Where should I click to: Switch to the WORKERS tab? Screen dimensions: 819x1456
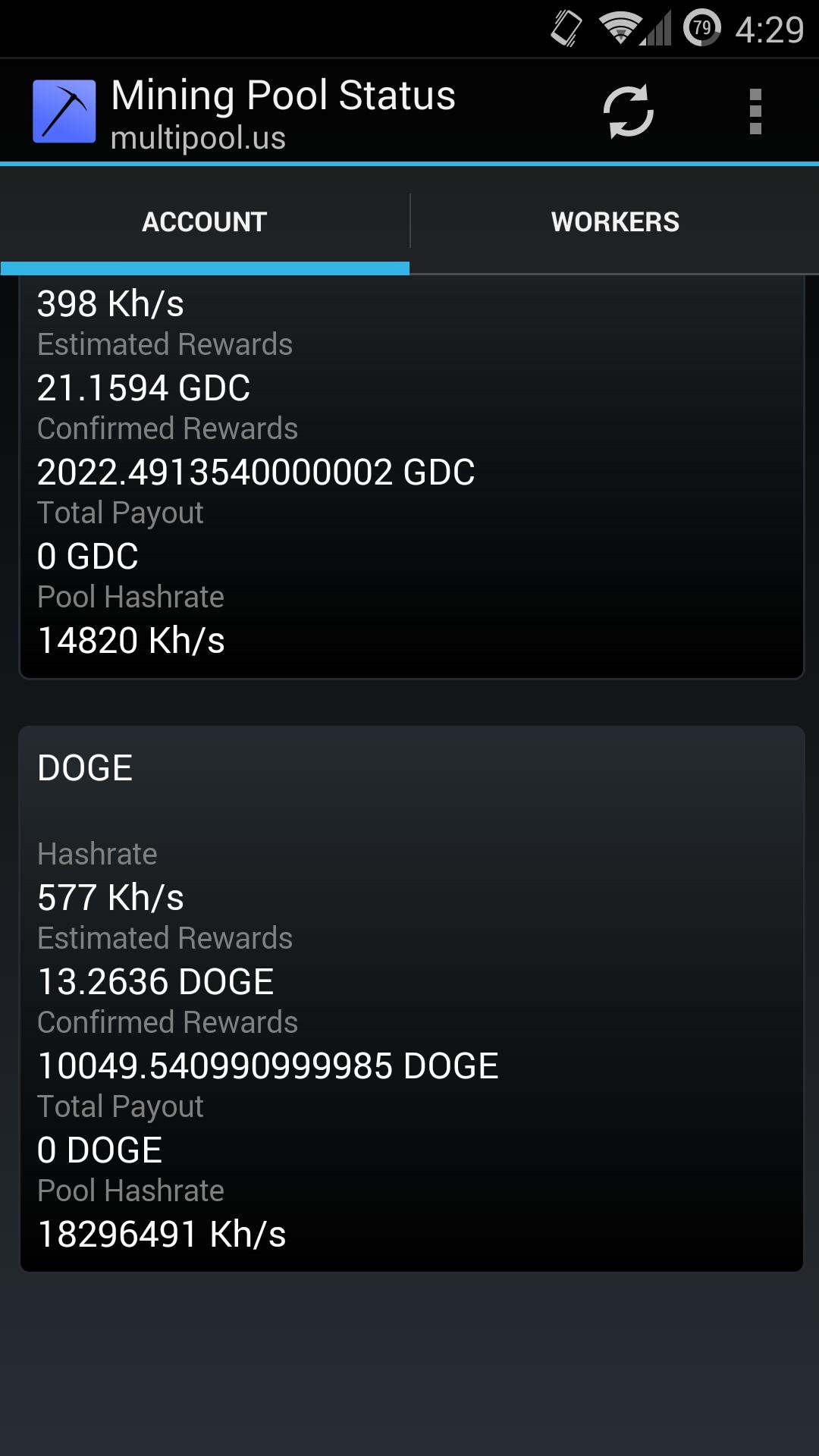(x=615, y=221)
